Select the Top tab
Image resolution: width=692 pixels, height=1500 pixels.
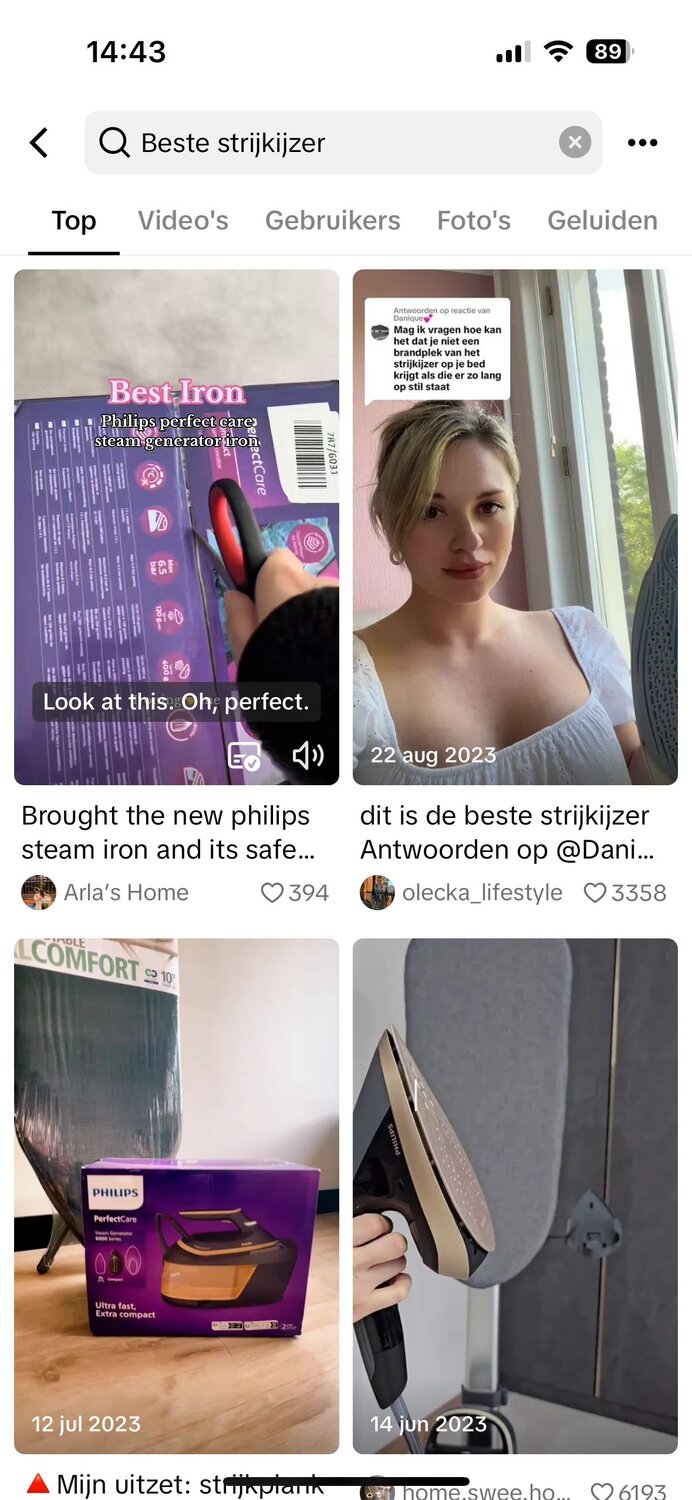coord(73,220)
